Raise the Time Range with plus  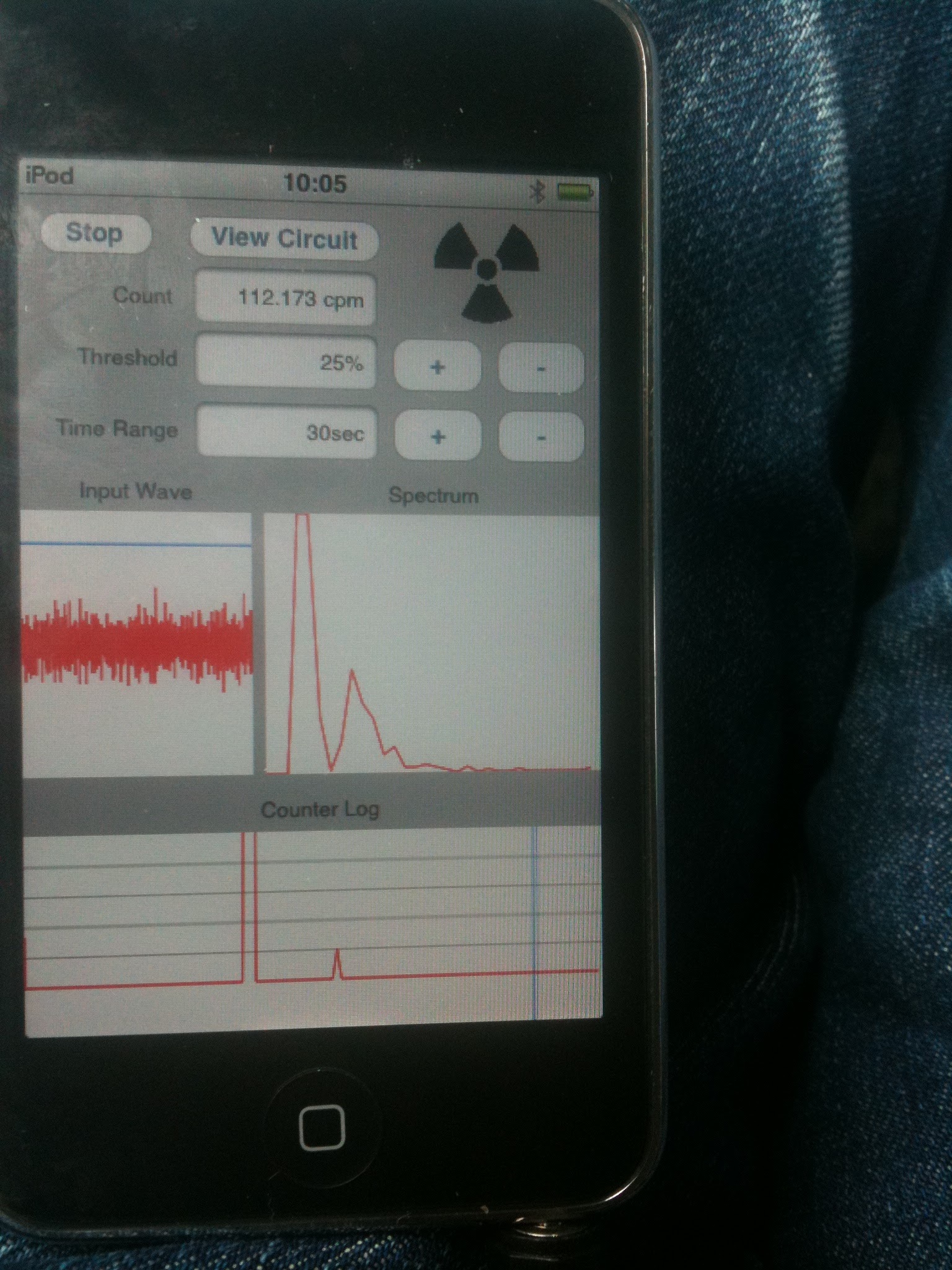[438, 436]
